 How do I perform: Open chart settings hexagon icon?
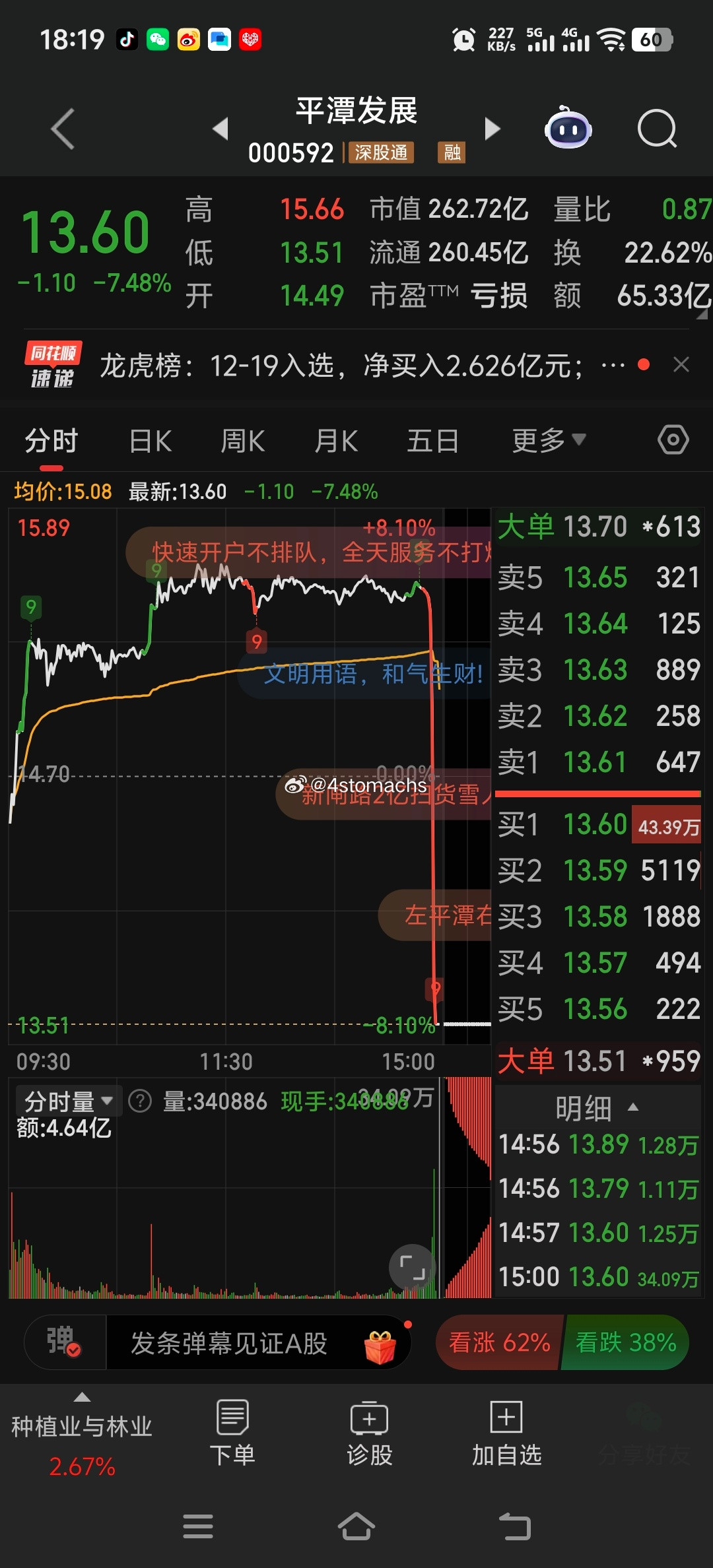[673, 440]
